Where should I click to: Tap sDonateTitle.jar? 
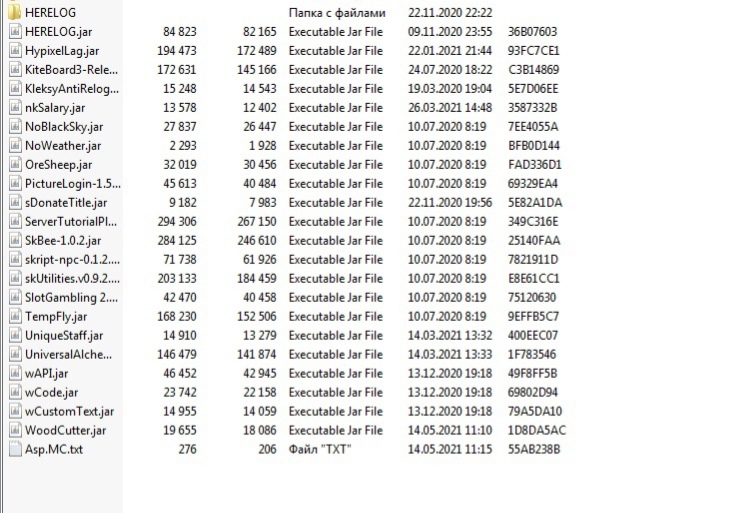click(63, 203)
